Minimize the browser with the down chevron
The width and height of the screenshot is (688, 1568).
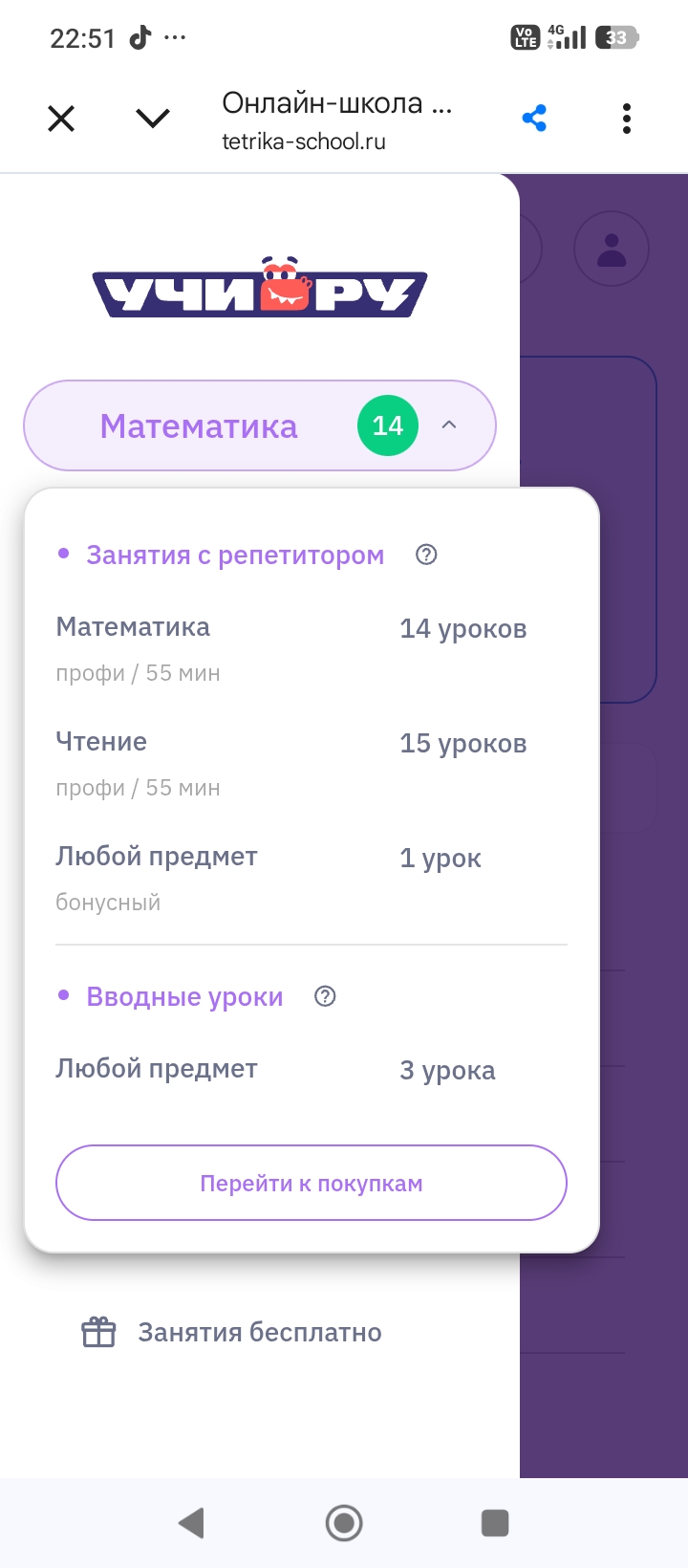(153, 119)
